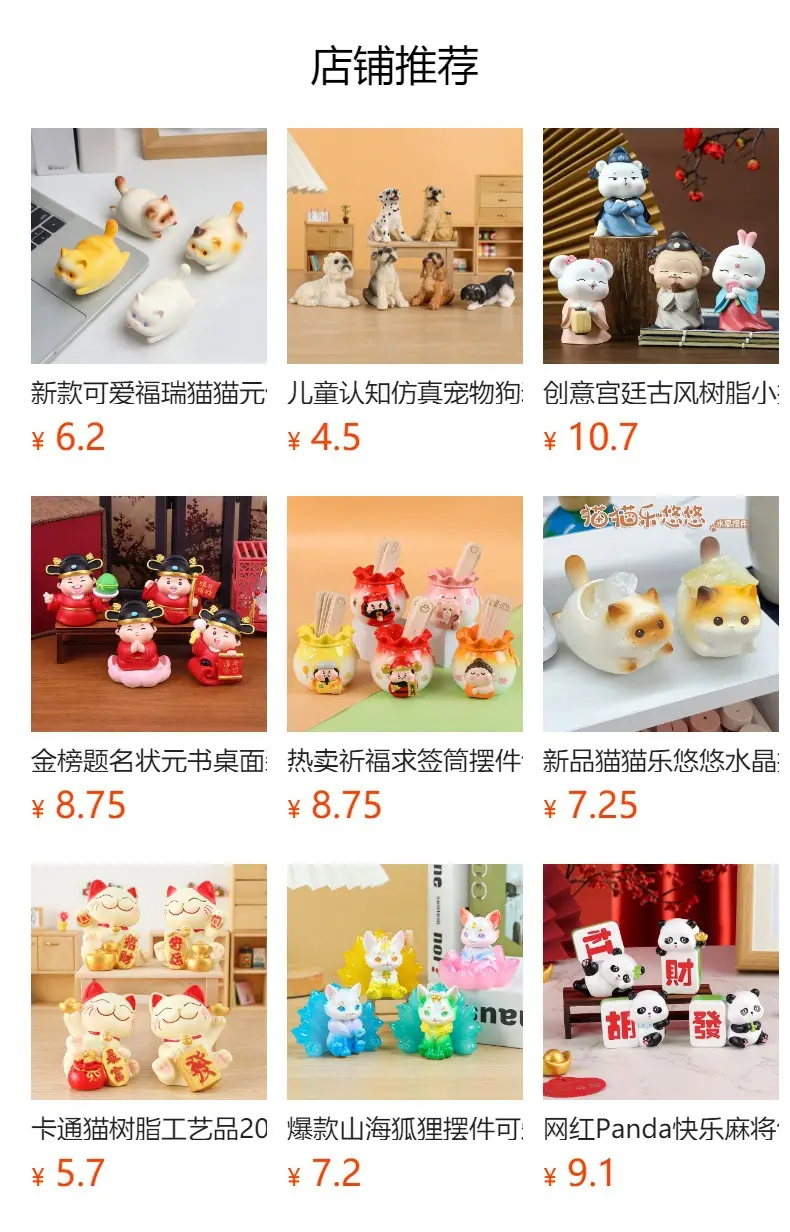Open 网红Panda快乐麻将 product card

click(x=661, y=1028)
